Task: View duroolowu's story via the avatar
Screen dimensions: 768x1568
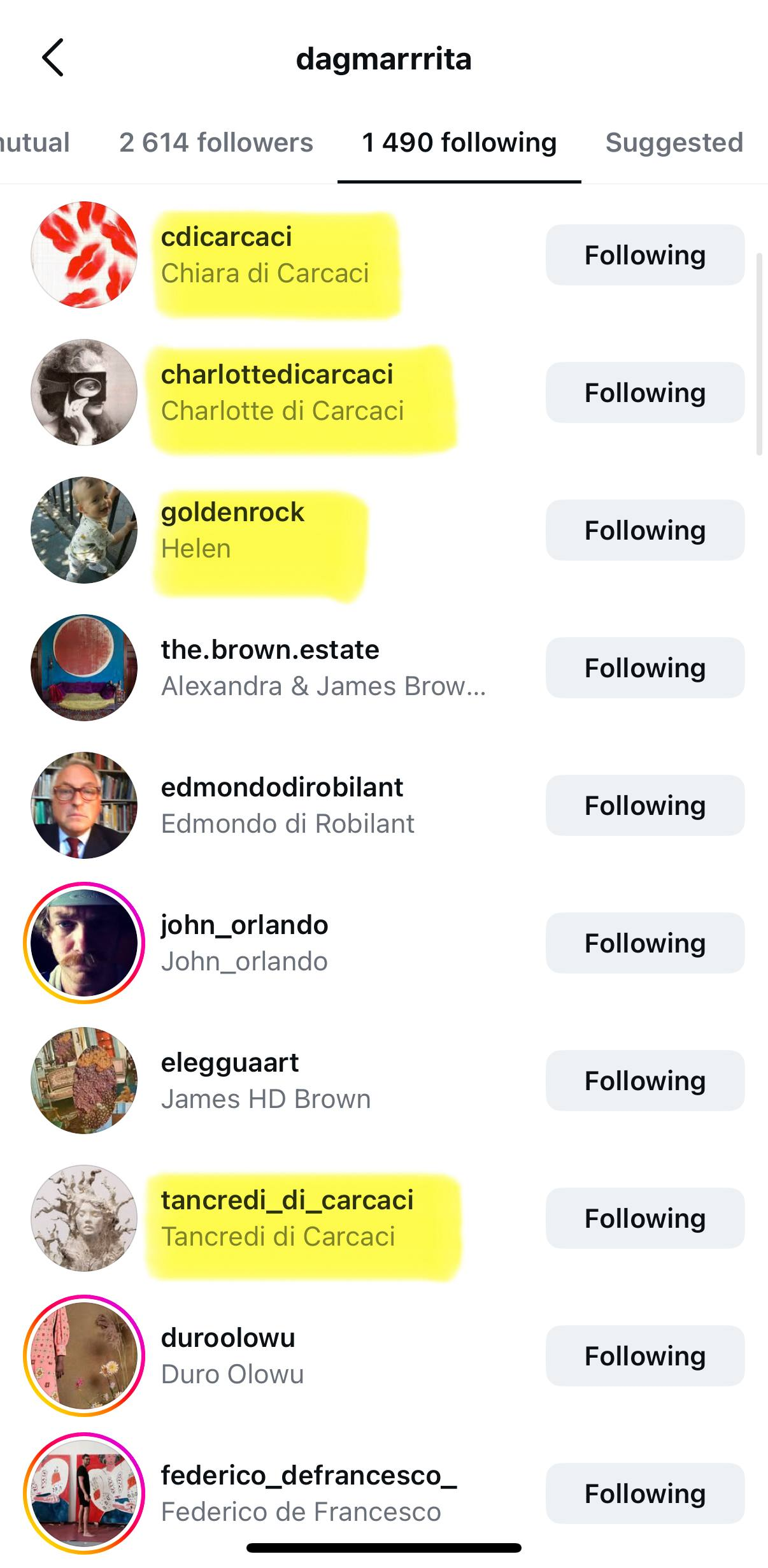Action: coord(84,1356)
